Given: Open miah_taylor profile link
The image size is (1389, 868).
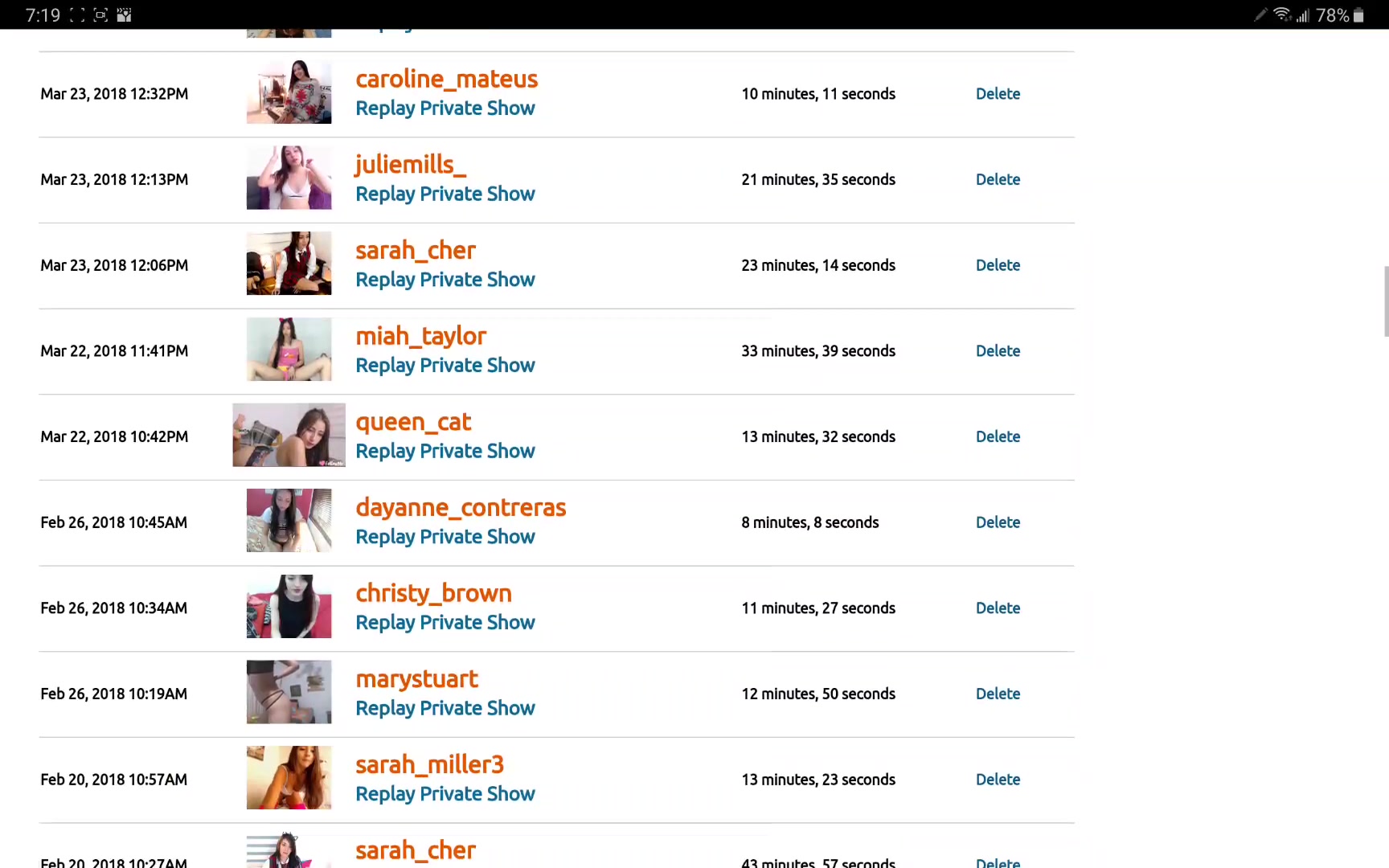Looking at the screenshot, I should coord(420,336).
